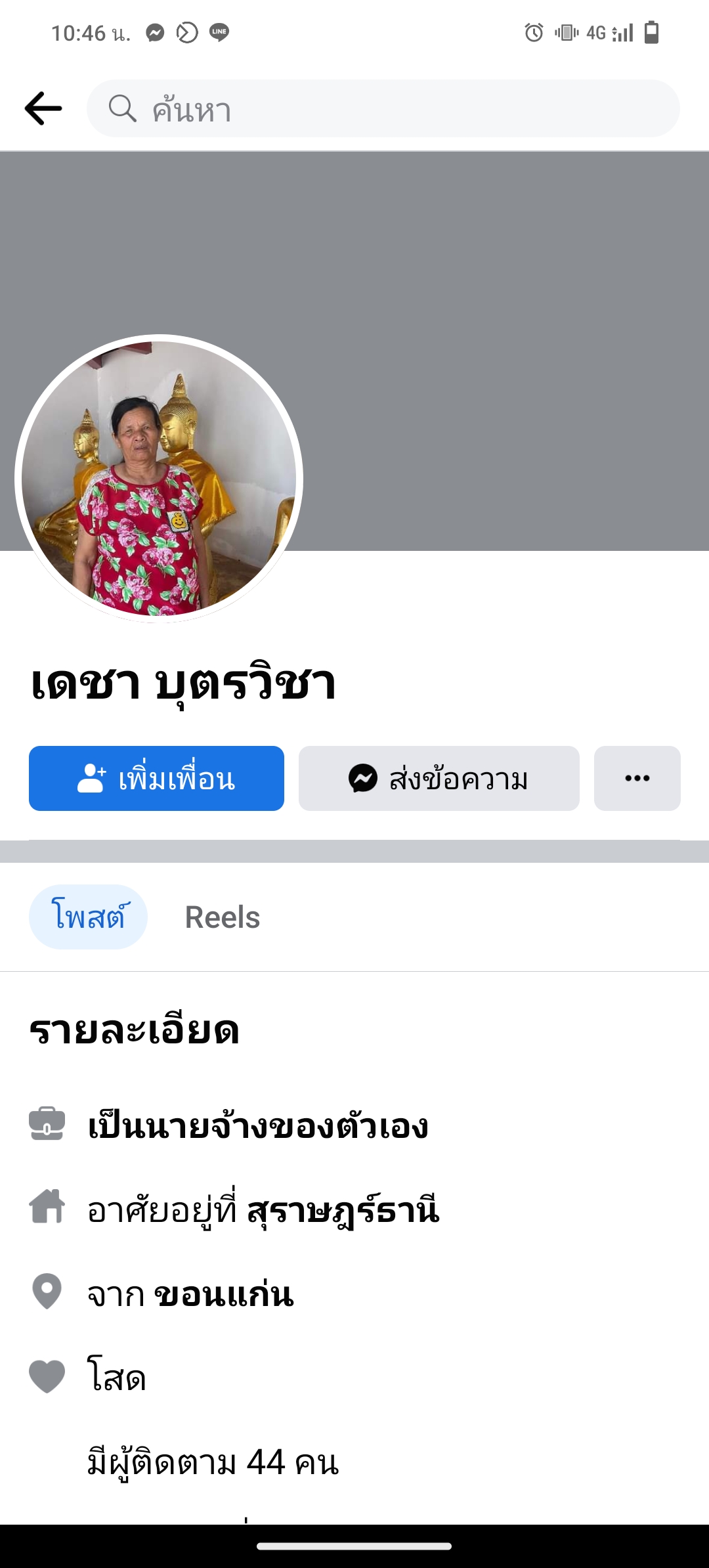Open the สุราษฎร์ธานี current city link
Viewport: 709px width, 1568px height.
click(x=343, y=1209)
